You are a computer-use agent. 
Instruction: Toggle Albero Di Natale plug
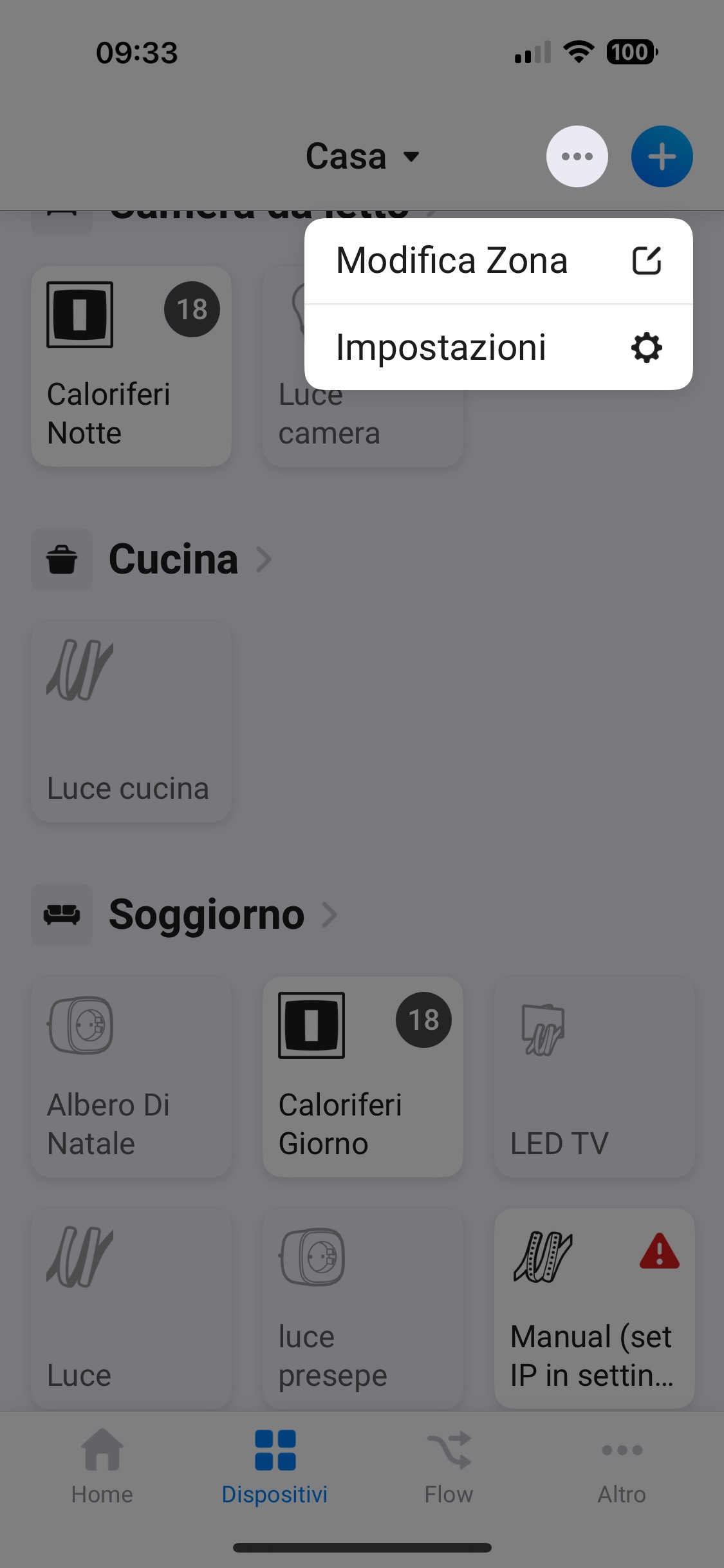tap(131, 1077)
